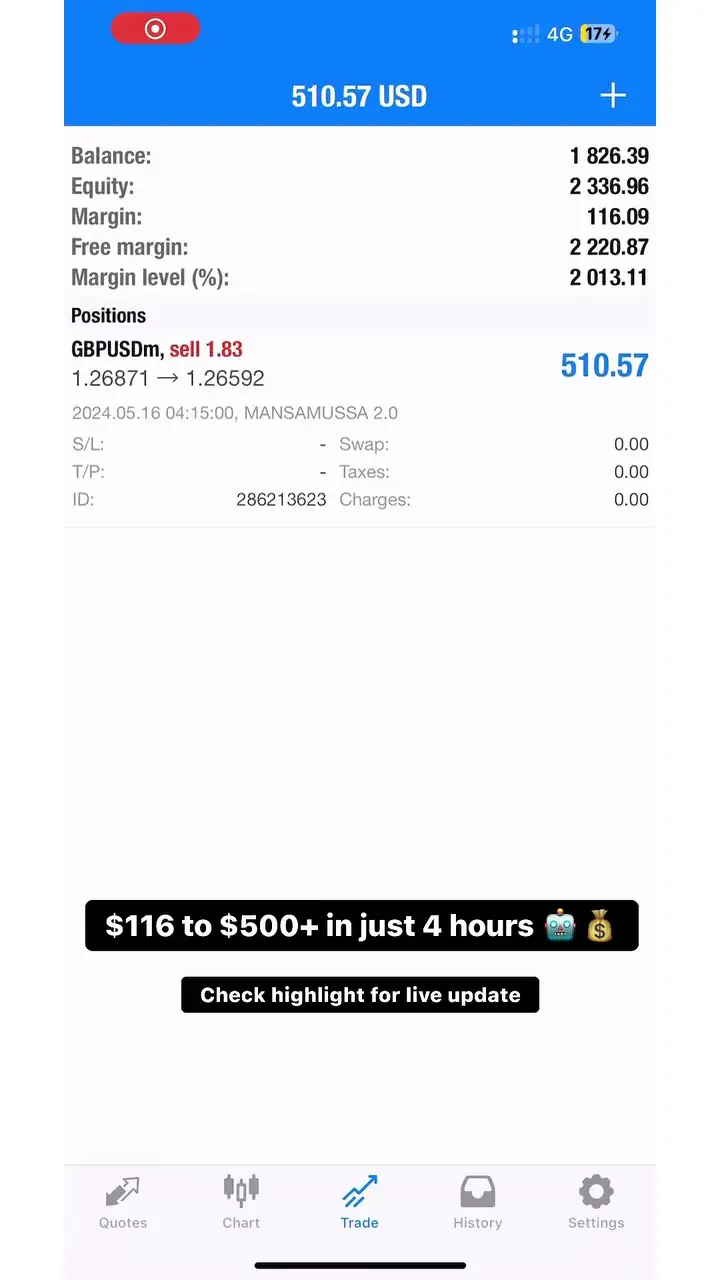
Task: Select the Trade tab
Action: pyautogui.click(x=359, y=1201)
